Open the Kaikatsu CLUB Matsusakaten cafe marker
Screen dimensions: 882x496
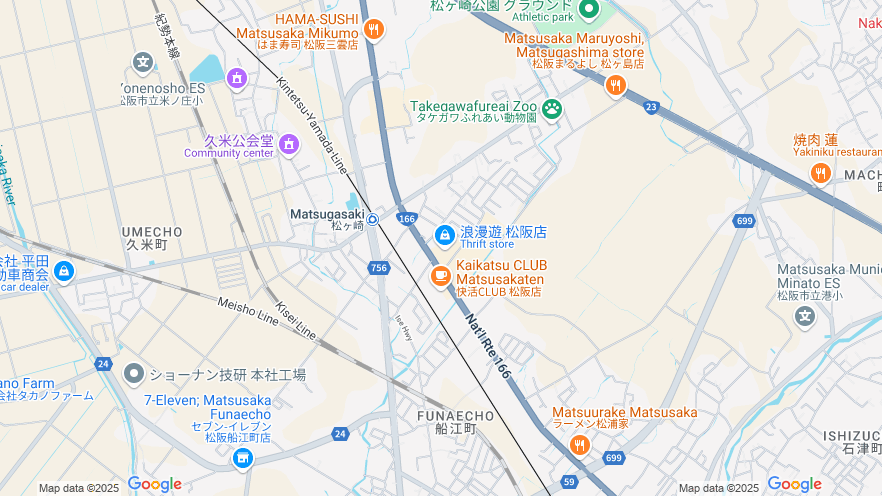(x=440, y=276)
